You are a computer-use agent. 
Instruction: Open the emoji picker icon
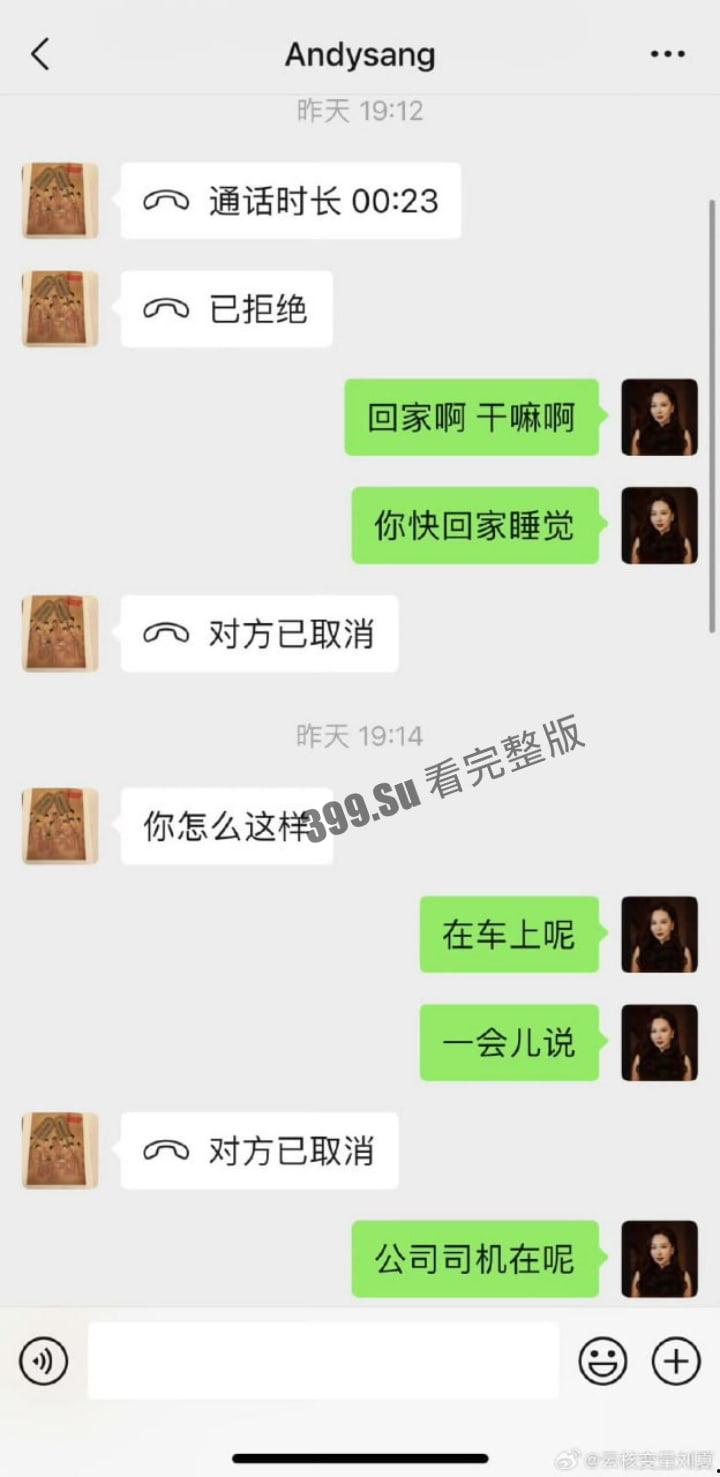601,1360
